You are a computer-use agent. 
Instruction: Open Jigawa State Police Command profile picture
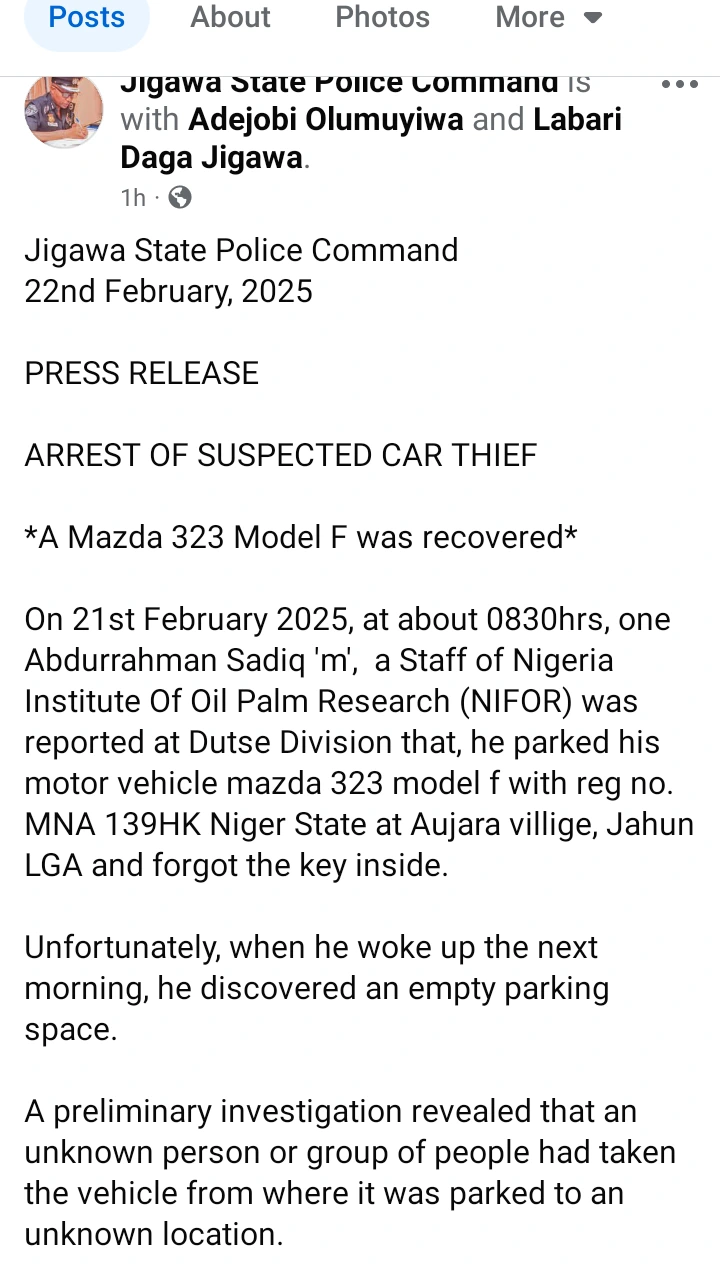tap(64, 110)
